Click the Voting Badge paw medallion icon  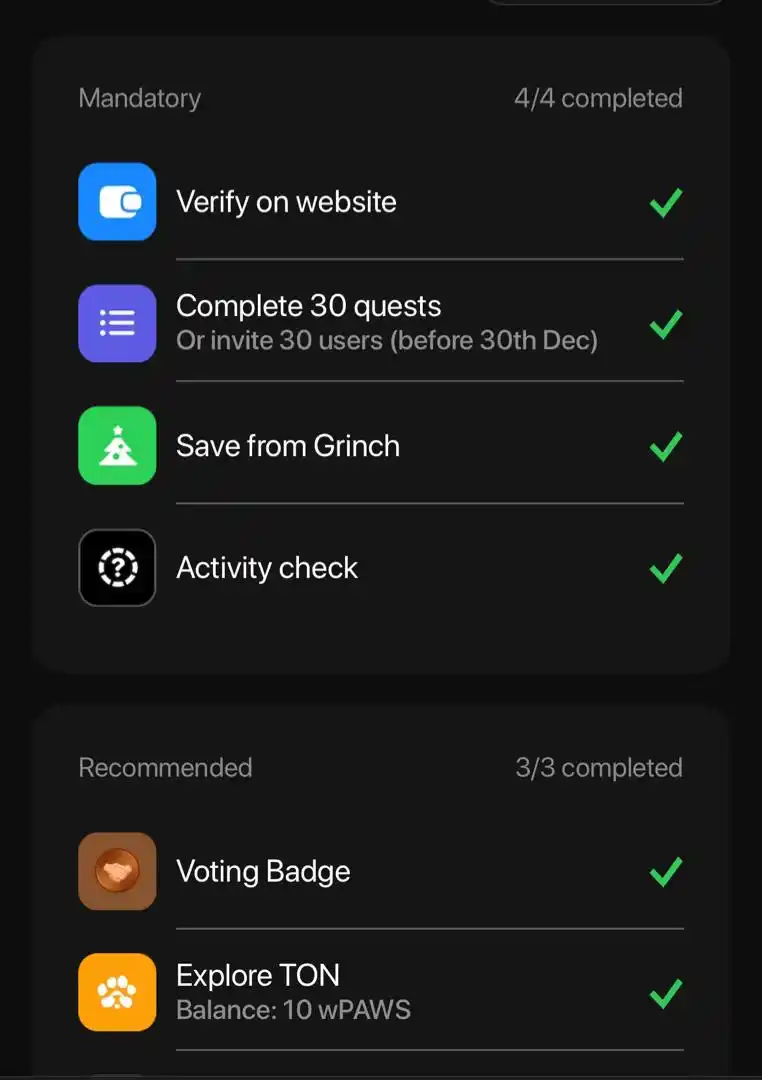[117, 871]
